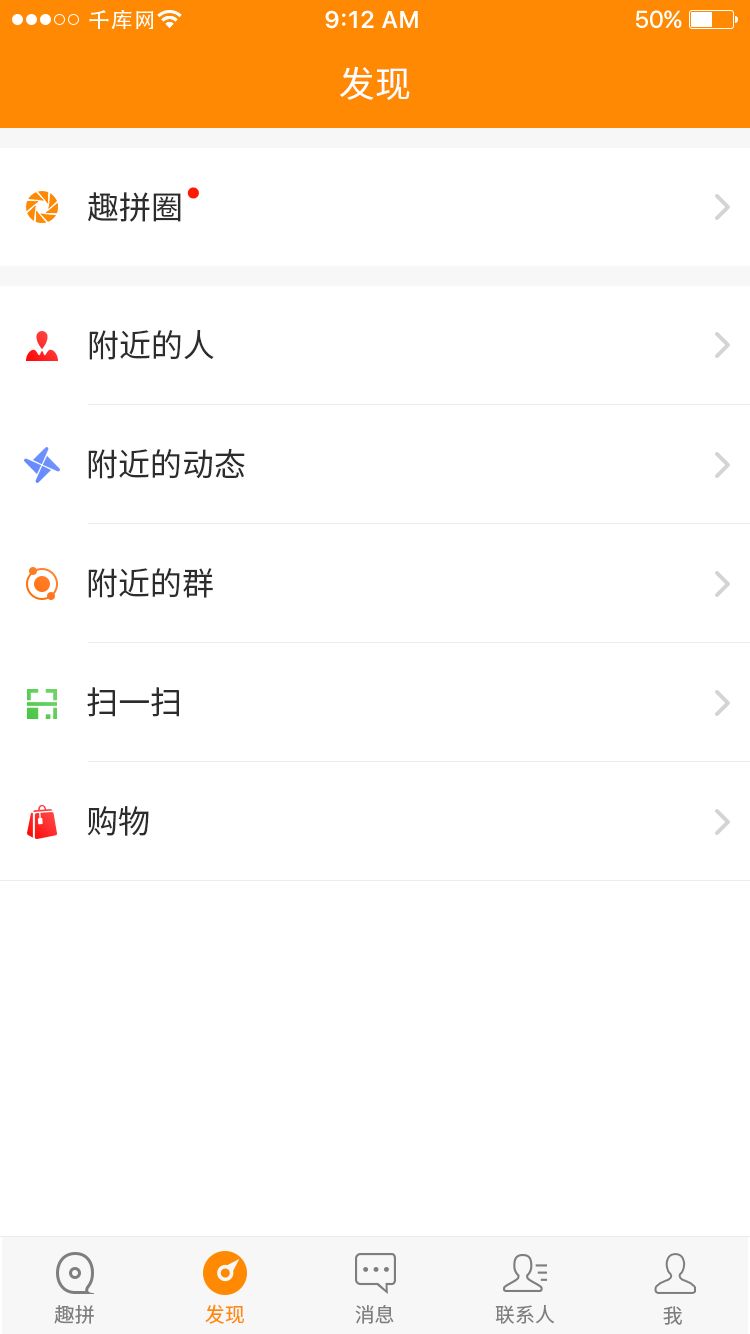Open 附近的群 nearby groups
This screenshot has width=750, height=1334.
pyautogui.click(x=375, y=584)
